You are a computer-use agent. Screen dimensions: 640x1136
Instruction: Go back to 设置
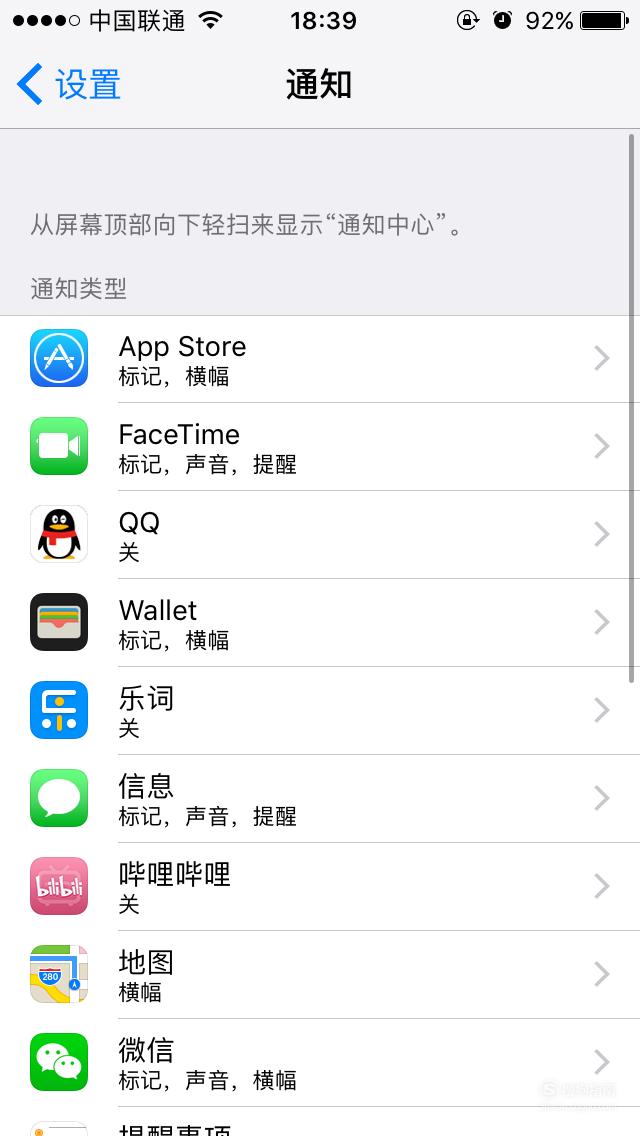pos(69,84)
